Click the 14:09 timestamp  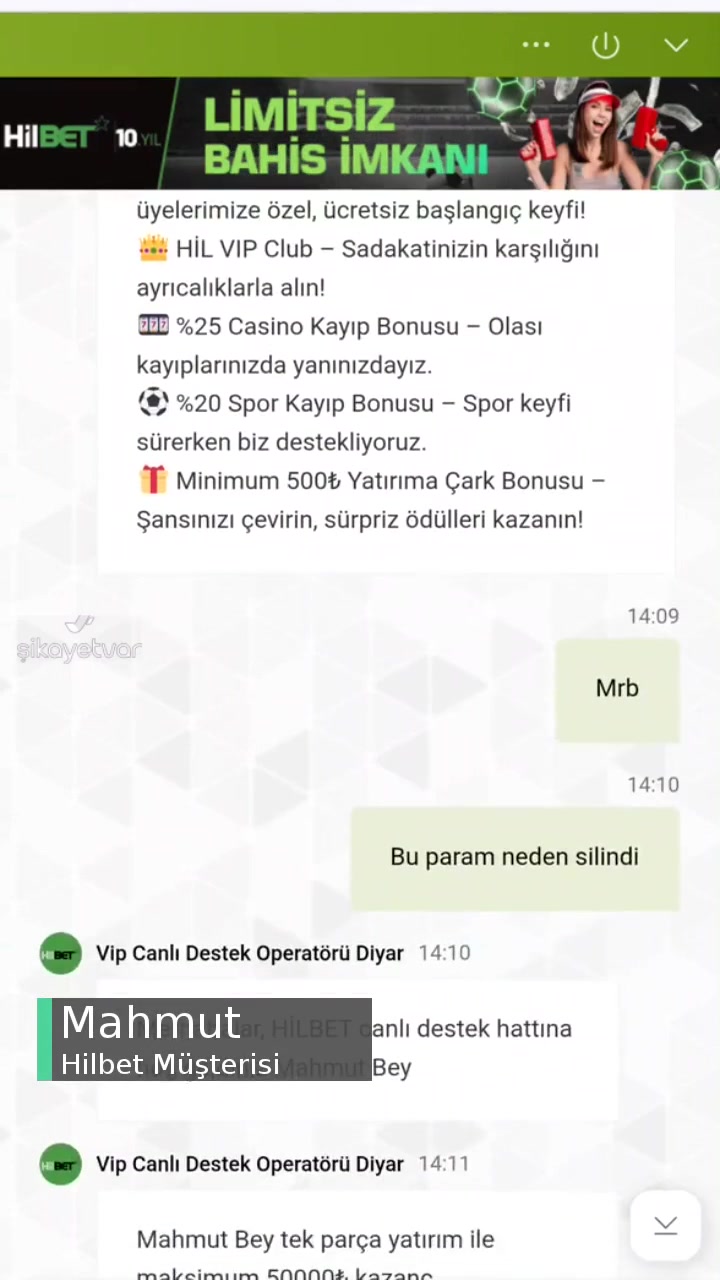pyautogui.click(x=653, y=616)
